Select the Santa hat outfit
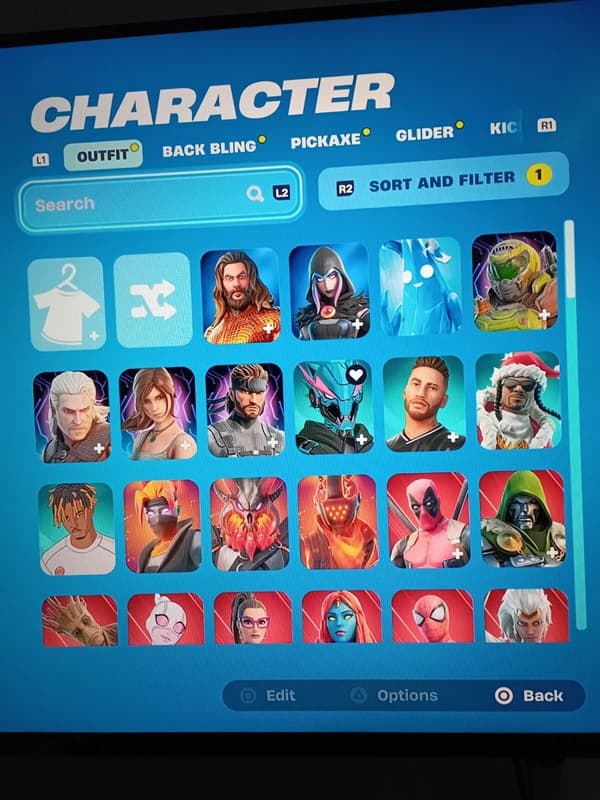The image size is (600, 800). tap(516, 401)
